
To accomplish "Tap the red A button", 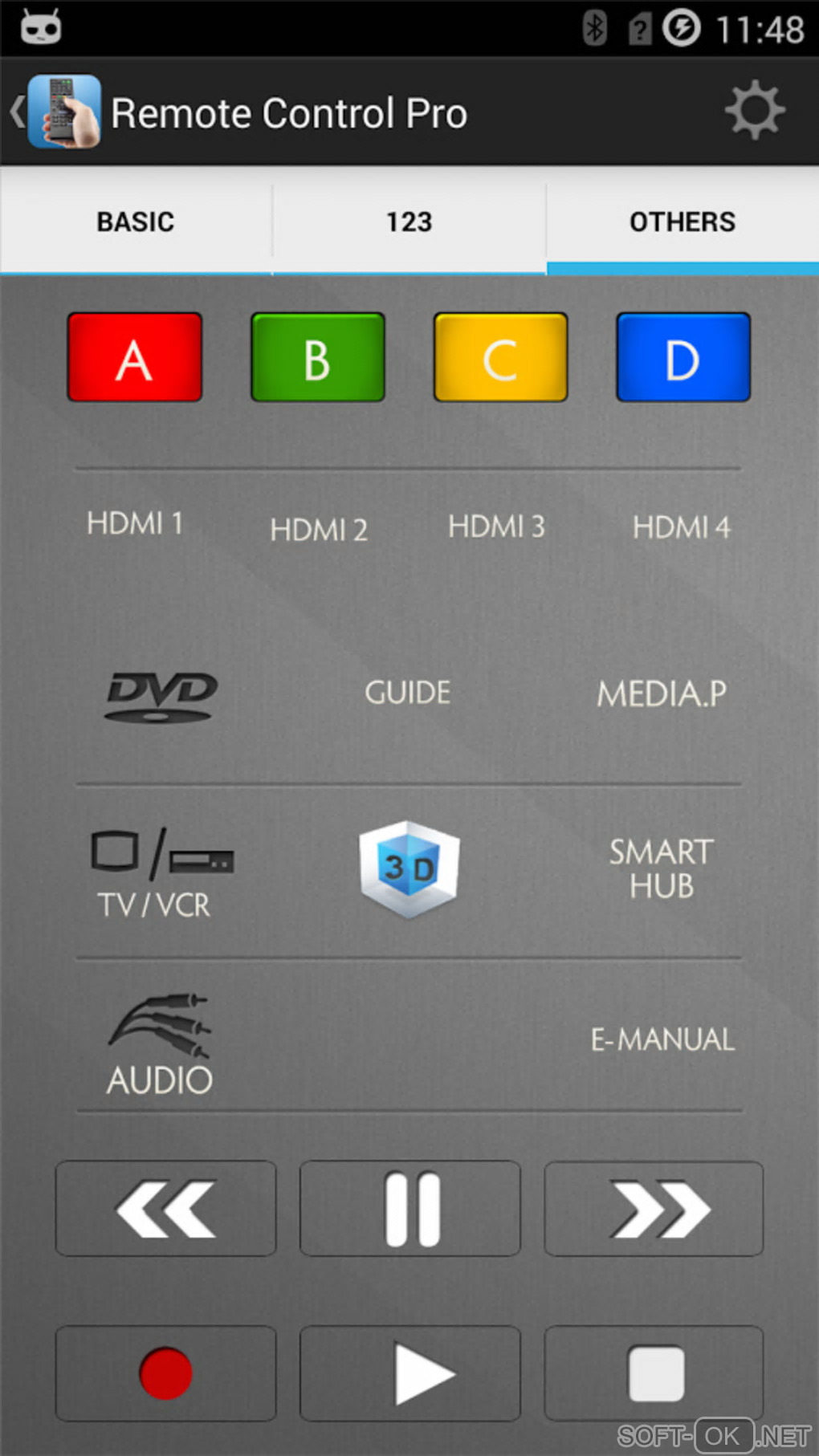I will 134,358.
